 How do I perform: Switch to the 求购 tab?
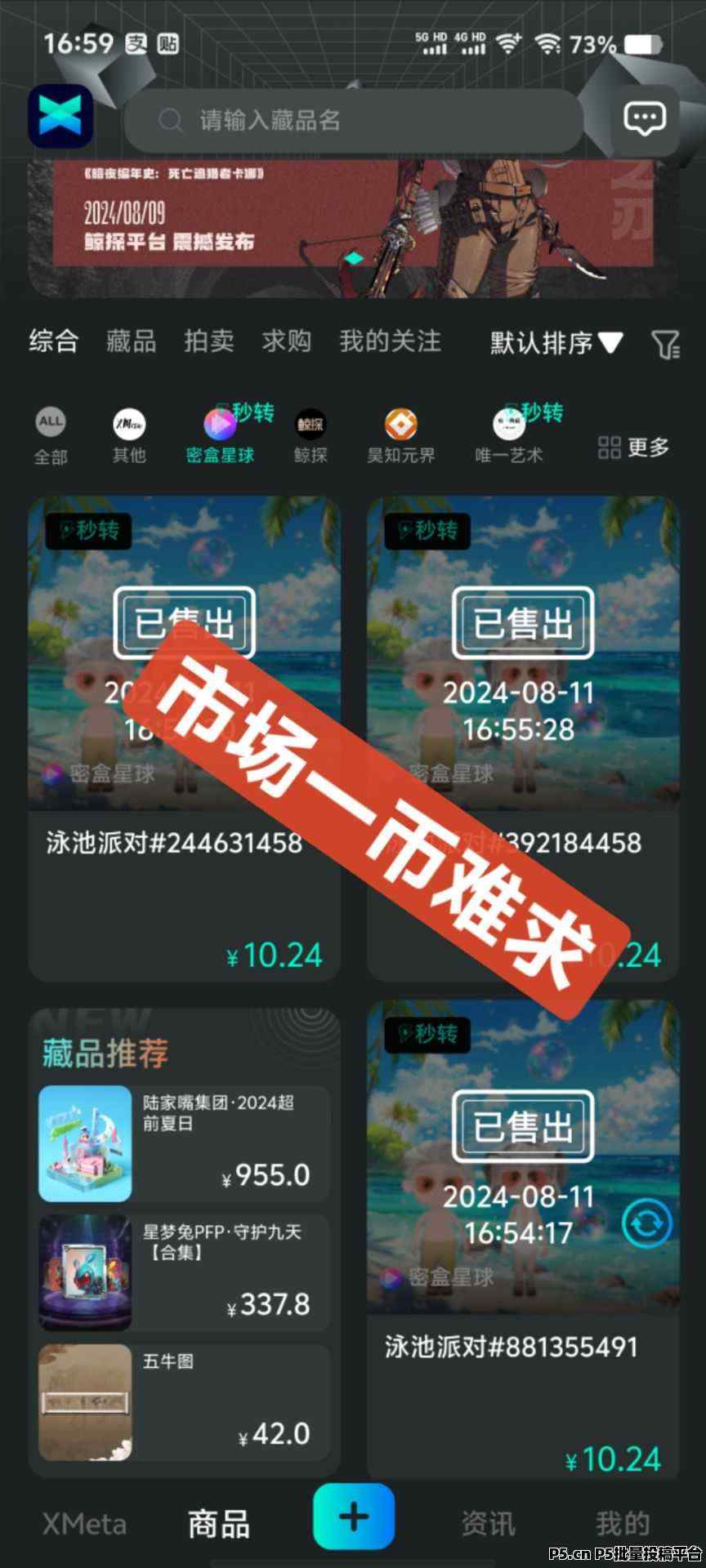tap(287, 341)
